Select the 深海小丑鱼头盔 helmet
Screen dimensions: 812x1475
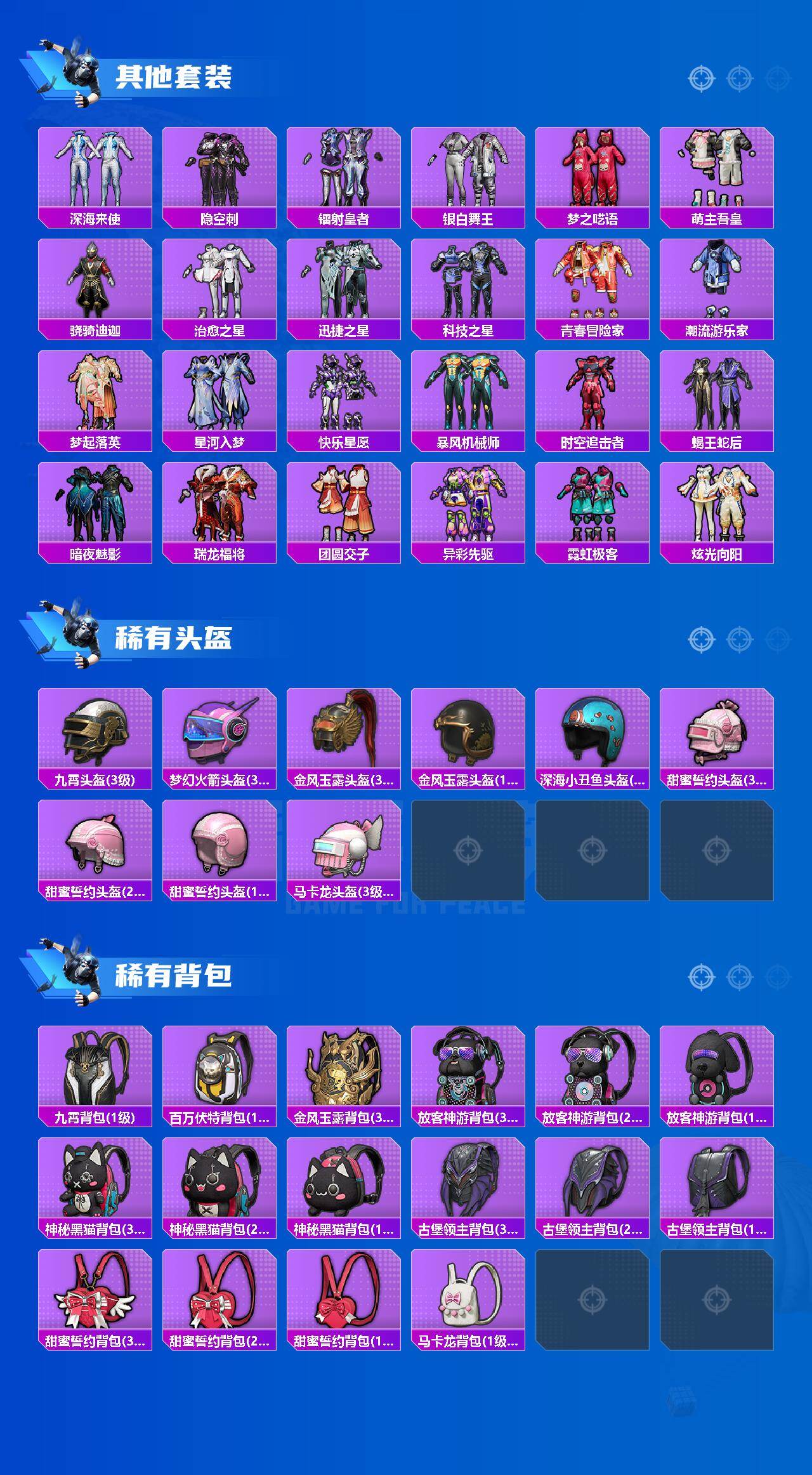[x=593, y=736]
